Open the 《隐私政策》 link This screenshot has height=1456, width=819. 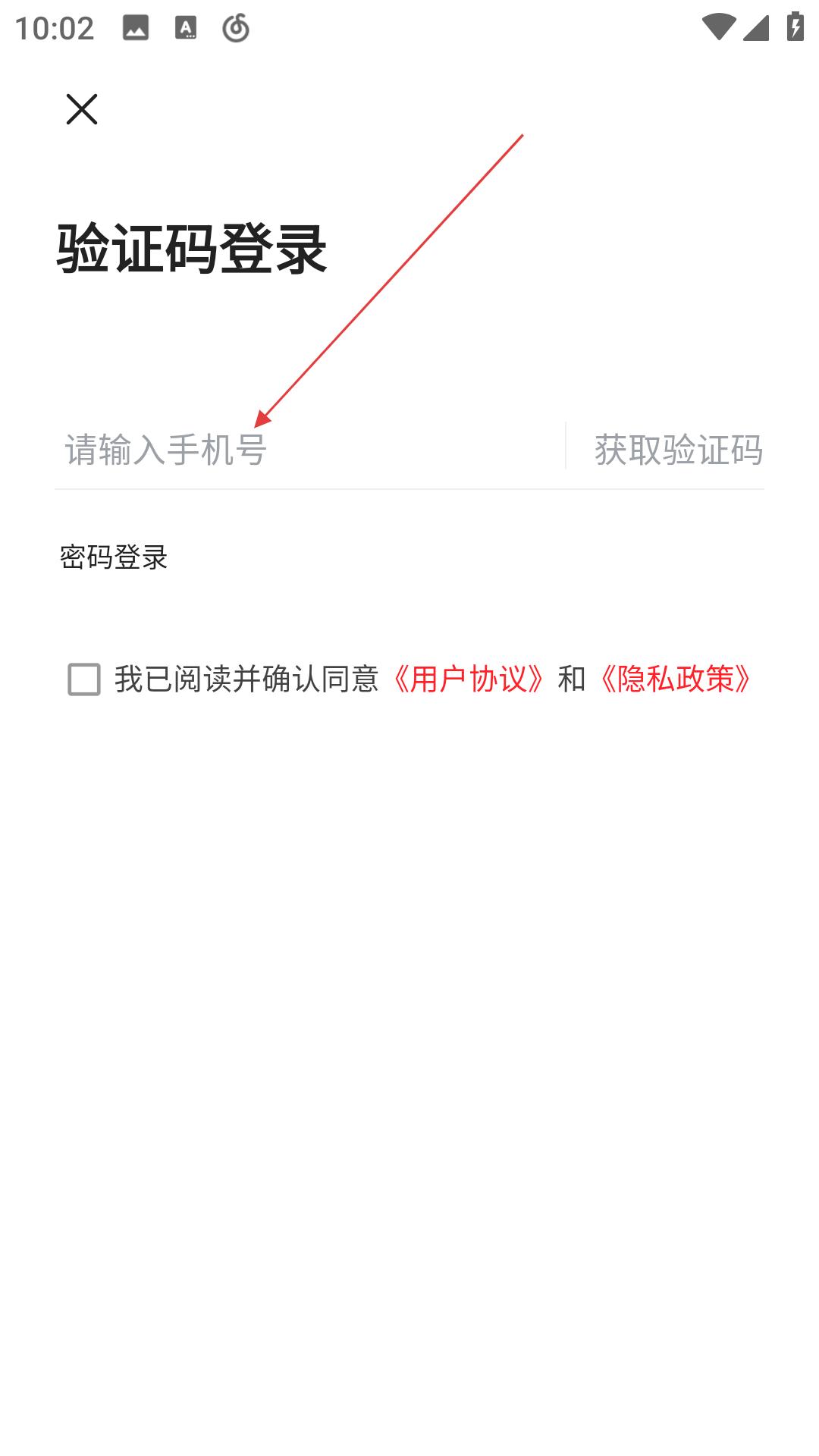[x=675, y=679]
